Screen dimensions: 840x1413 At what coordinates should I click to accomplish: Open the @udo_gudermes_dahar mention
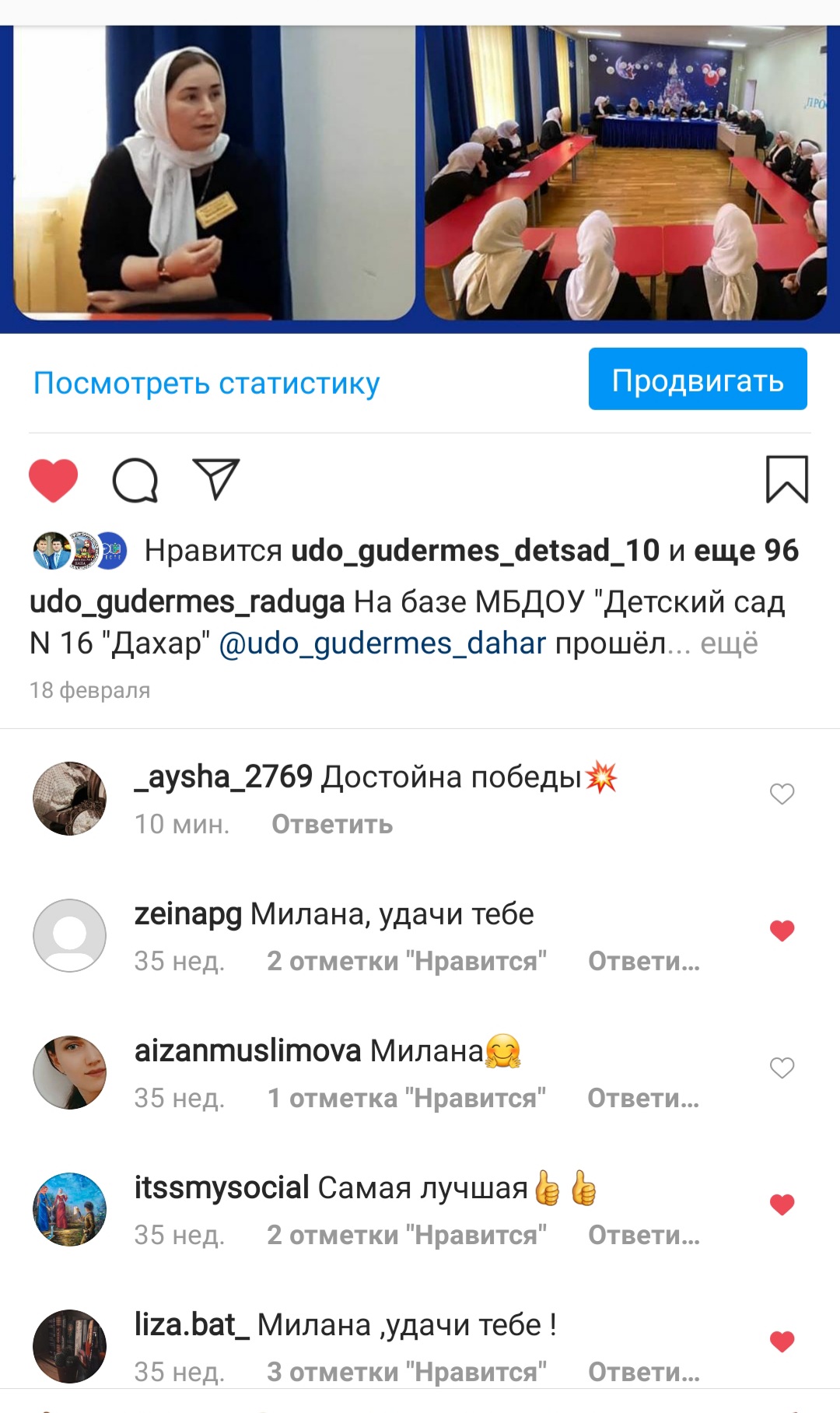pyautogui.click(x=383, y=643)
